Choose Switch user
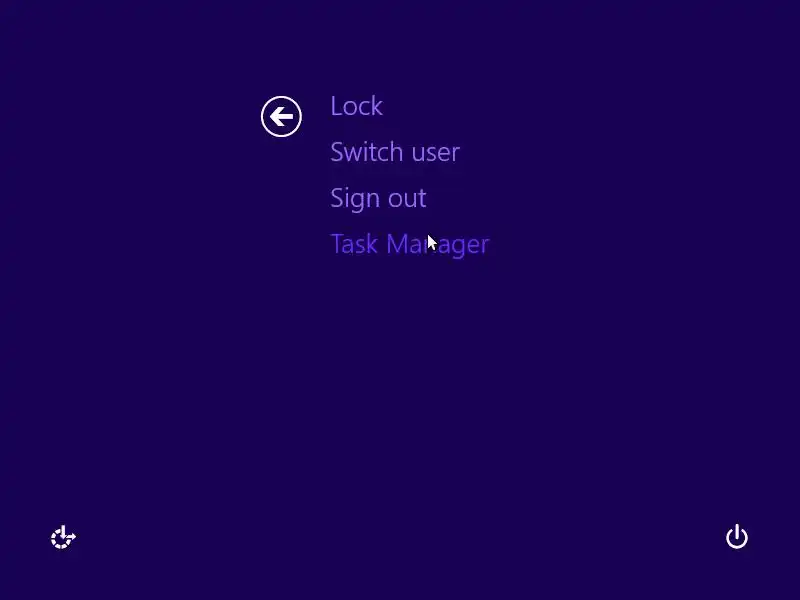This screenshot has width=800, height=600. (x=394, y=152)
